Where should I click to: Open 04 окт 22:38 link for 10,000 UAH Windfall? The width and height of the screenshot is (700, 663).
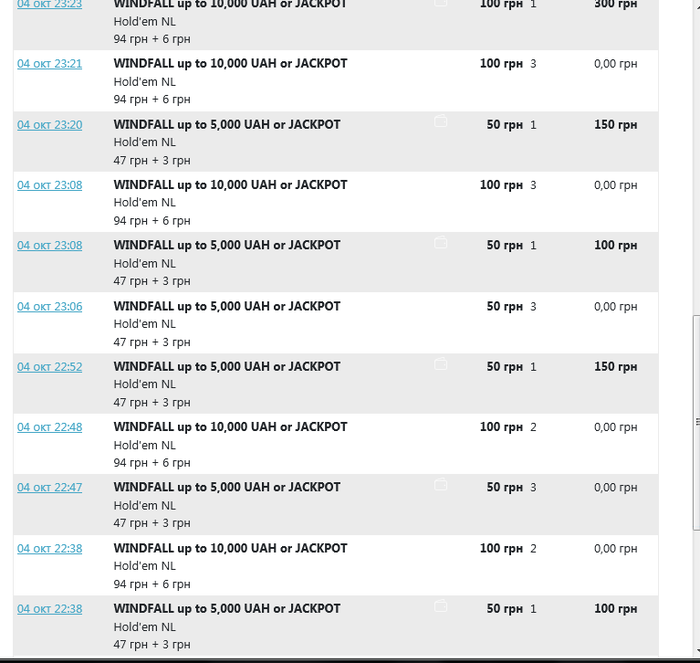click(x=50, y=549)
